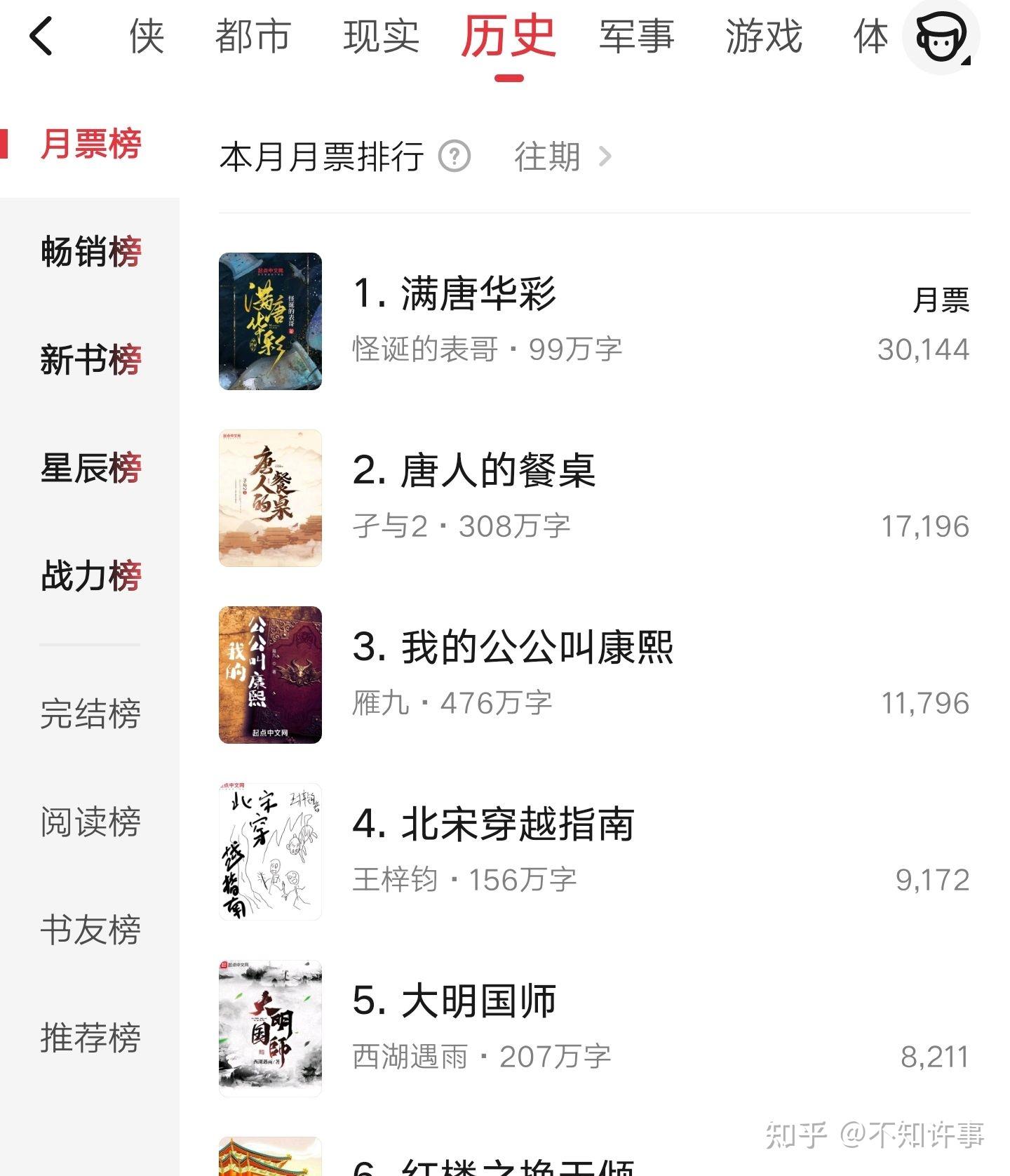View the 战力榜 ranking
This screenshot has height=1176, width=1010.
point(90,576)
